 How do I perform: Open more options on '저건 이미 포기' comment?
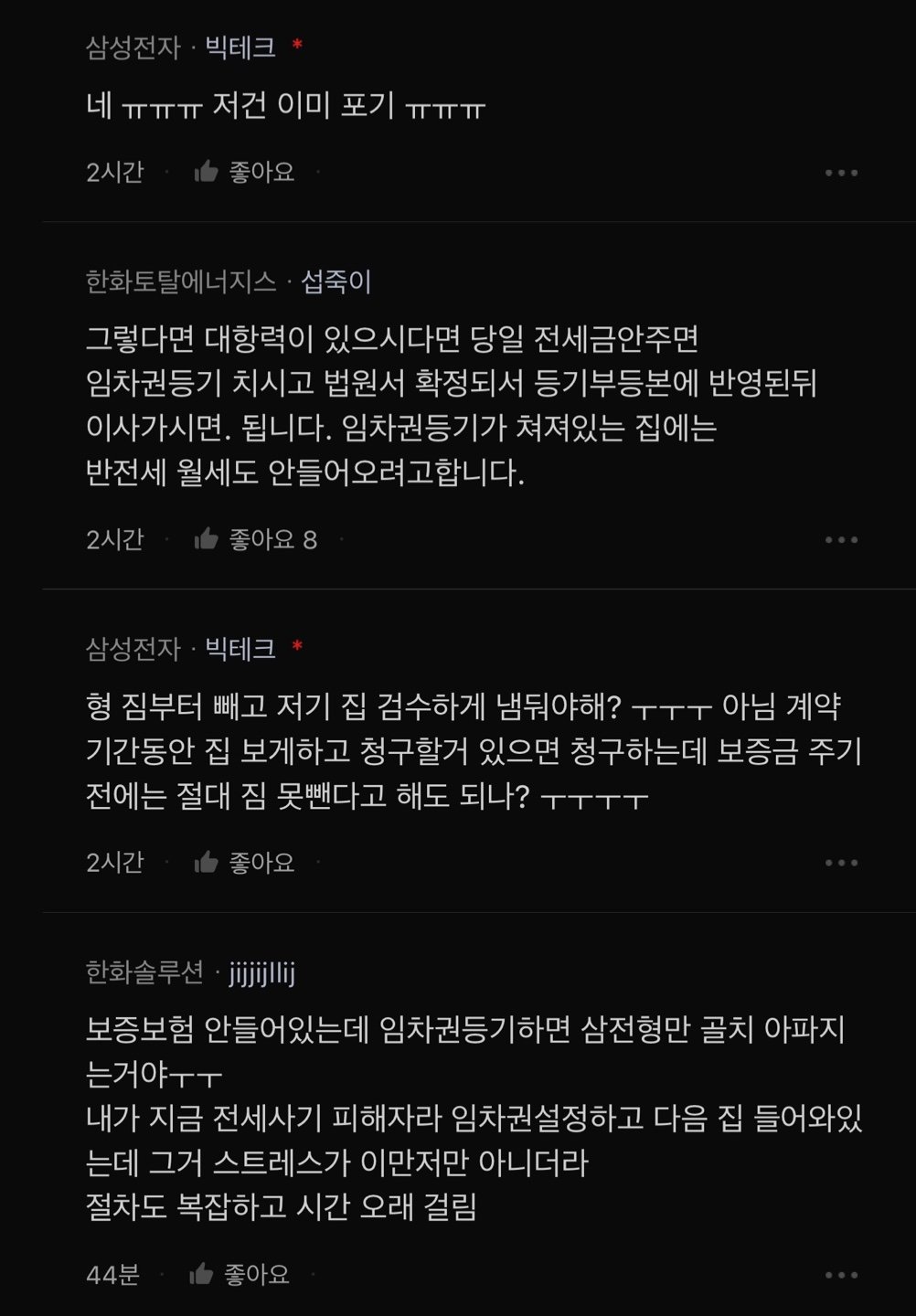click(x=841, y=173)
